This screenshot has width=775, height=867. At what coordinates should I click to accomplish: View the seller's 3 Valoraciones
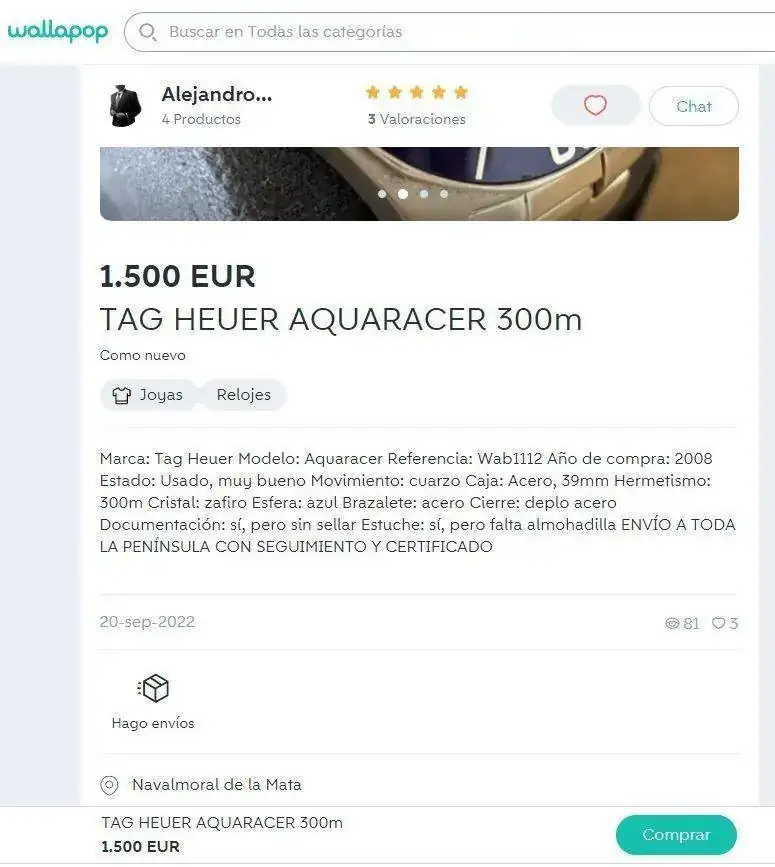[x=417, y=119]
